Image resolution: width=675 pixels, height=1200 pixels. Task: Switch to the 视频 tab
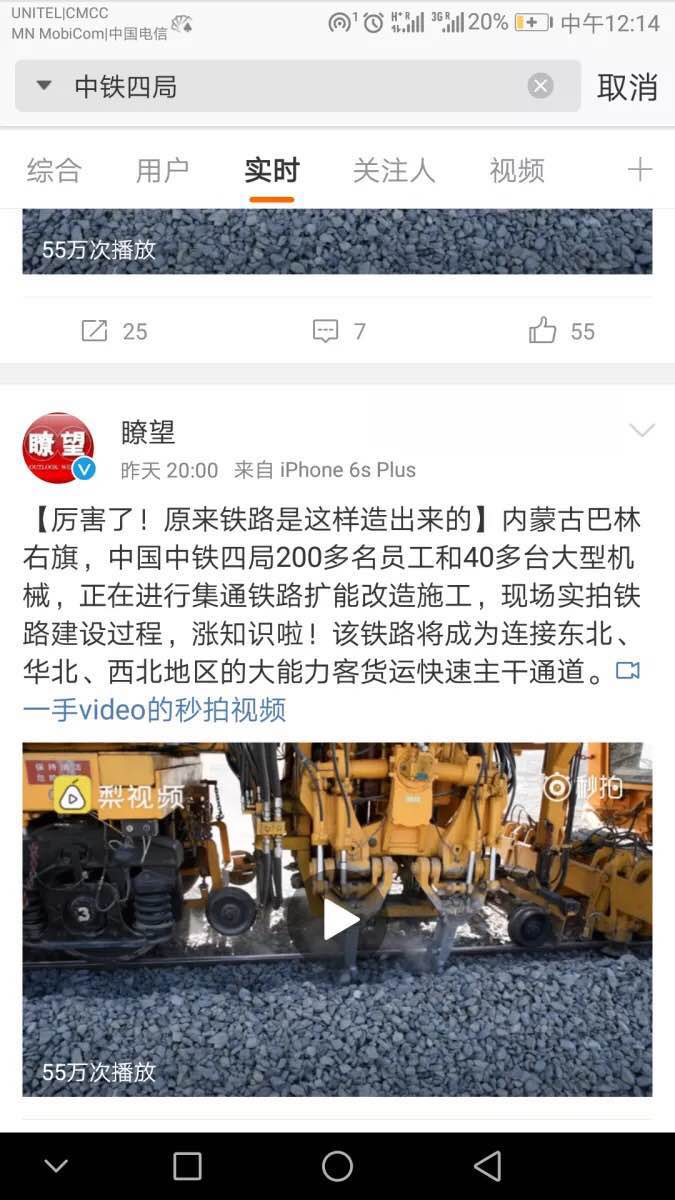click(516, 170)
